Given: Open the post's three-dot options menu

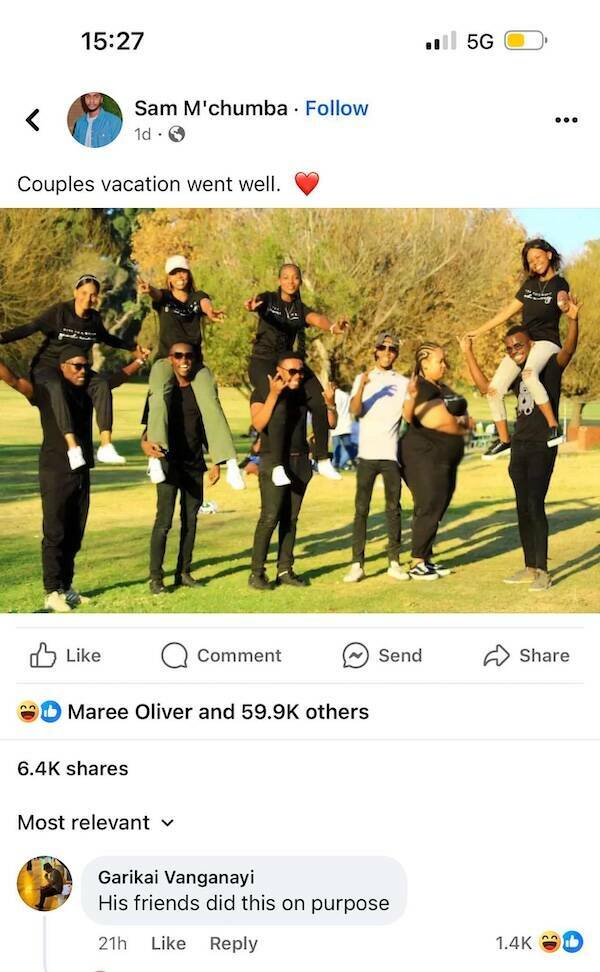Looking at the screenshot, I should pos(566,120).
